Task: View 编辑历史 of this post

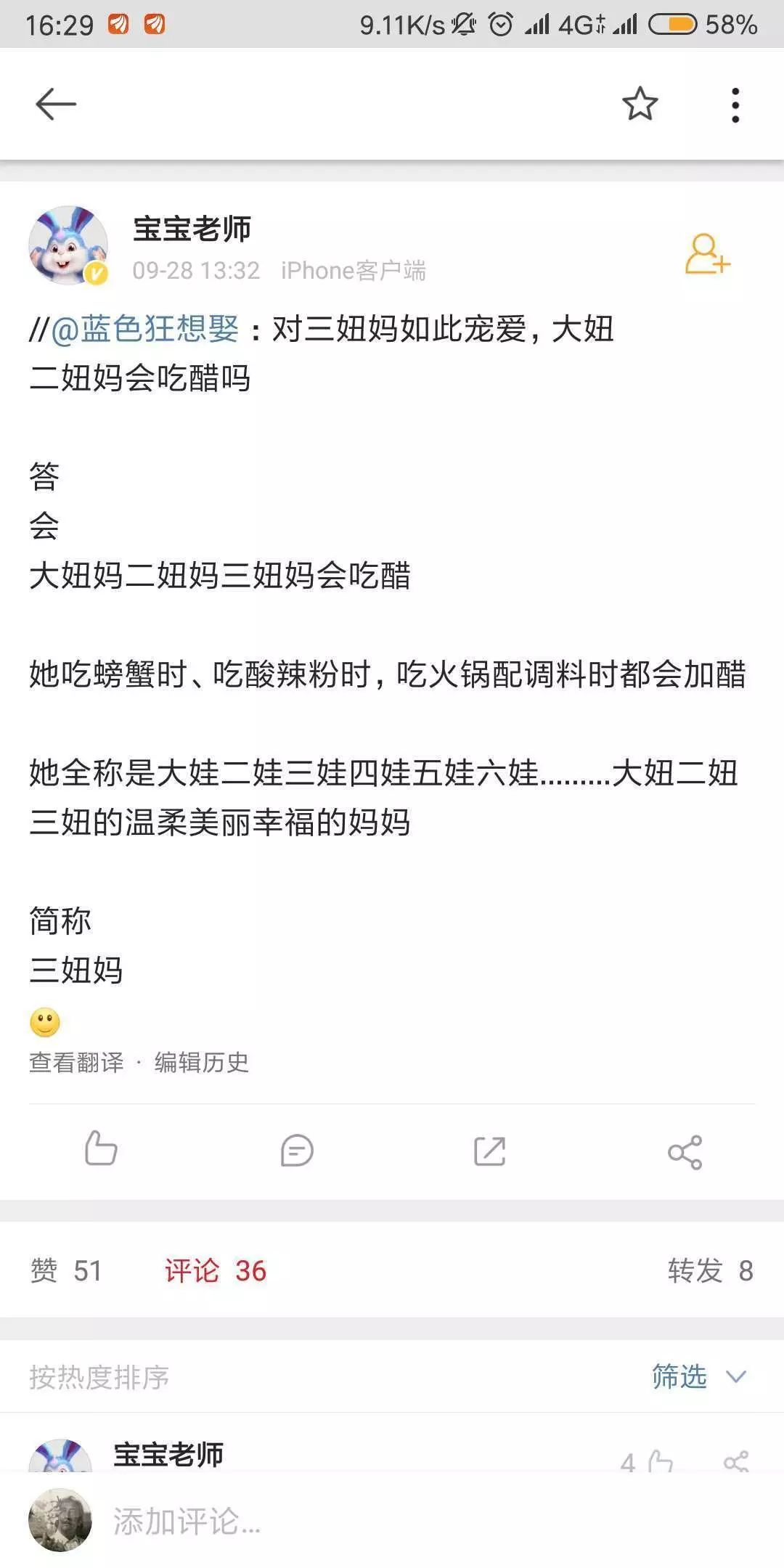Action: 202,1062
